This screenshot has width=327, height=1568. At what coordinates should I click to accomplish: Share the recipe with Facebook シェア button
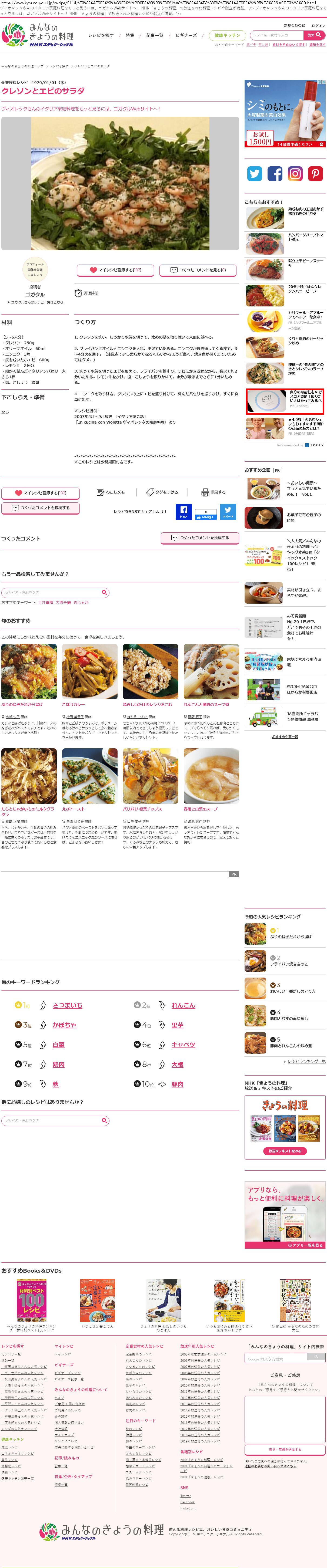tap(183, 511)
